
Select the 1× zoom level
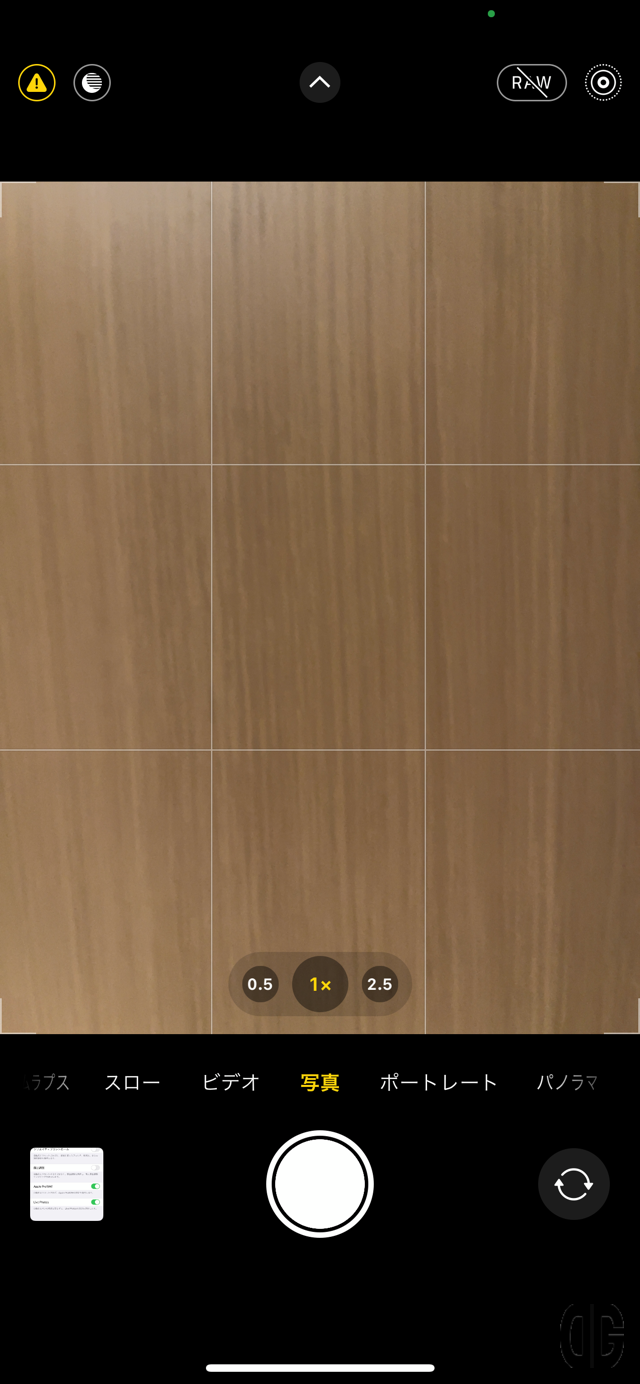(320, 984)
